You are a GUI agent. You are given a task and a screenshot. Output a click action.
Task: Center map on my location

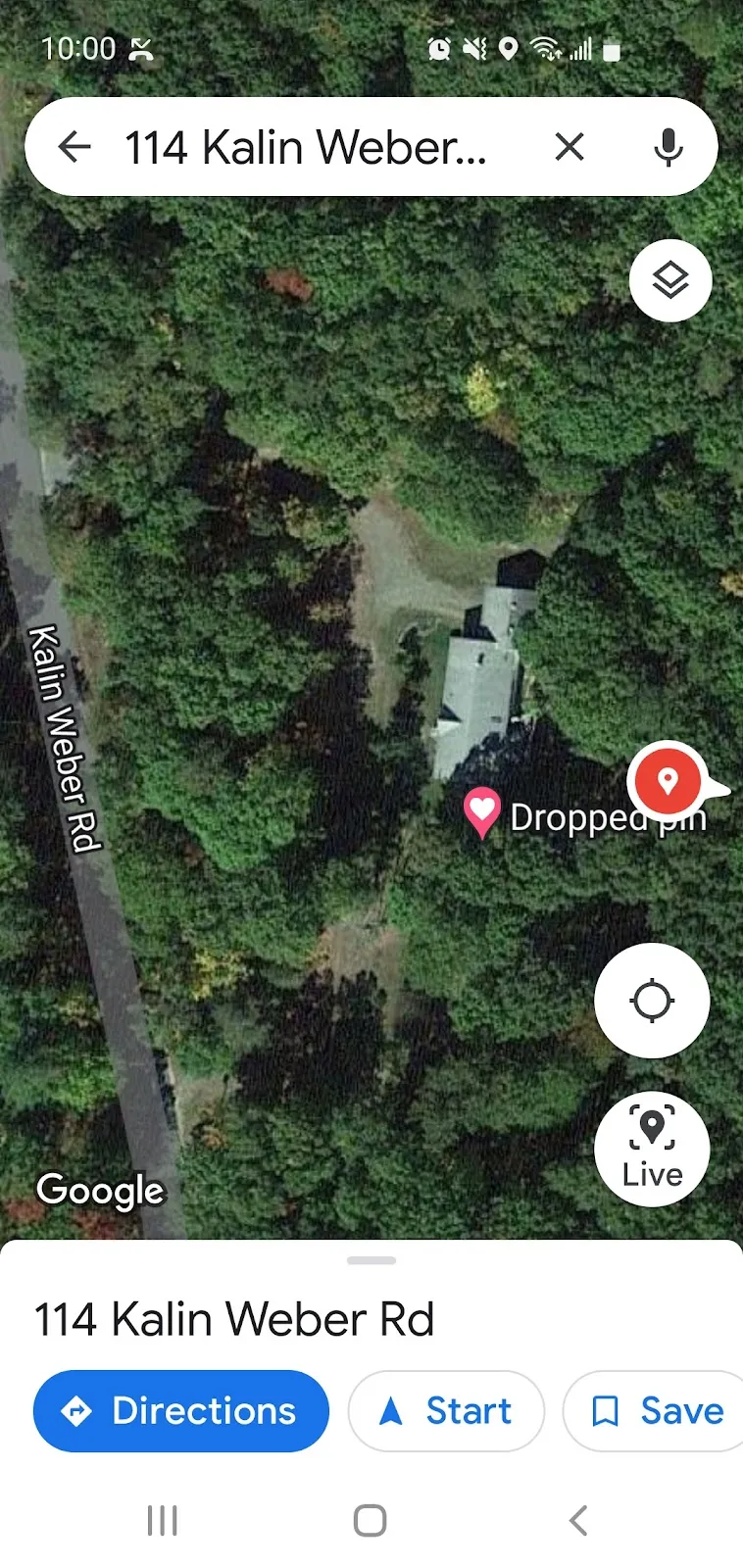point(652,1001)
